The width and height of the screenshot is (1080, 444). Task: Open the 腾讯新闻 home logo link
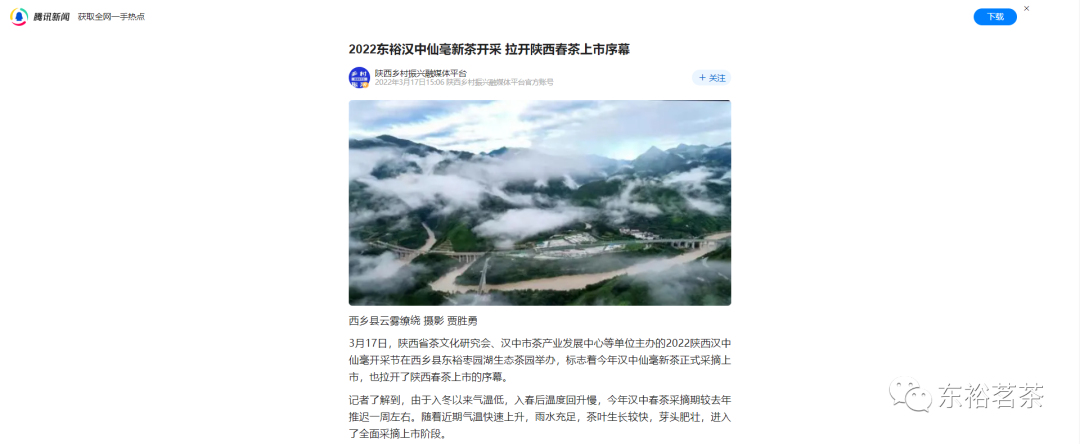tap(41, 16)
